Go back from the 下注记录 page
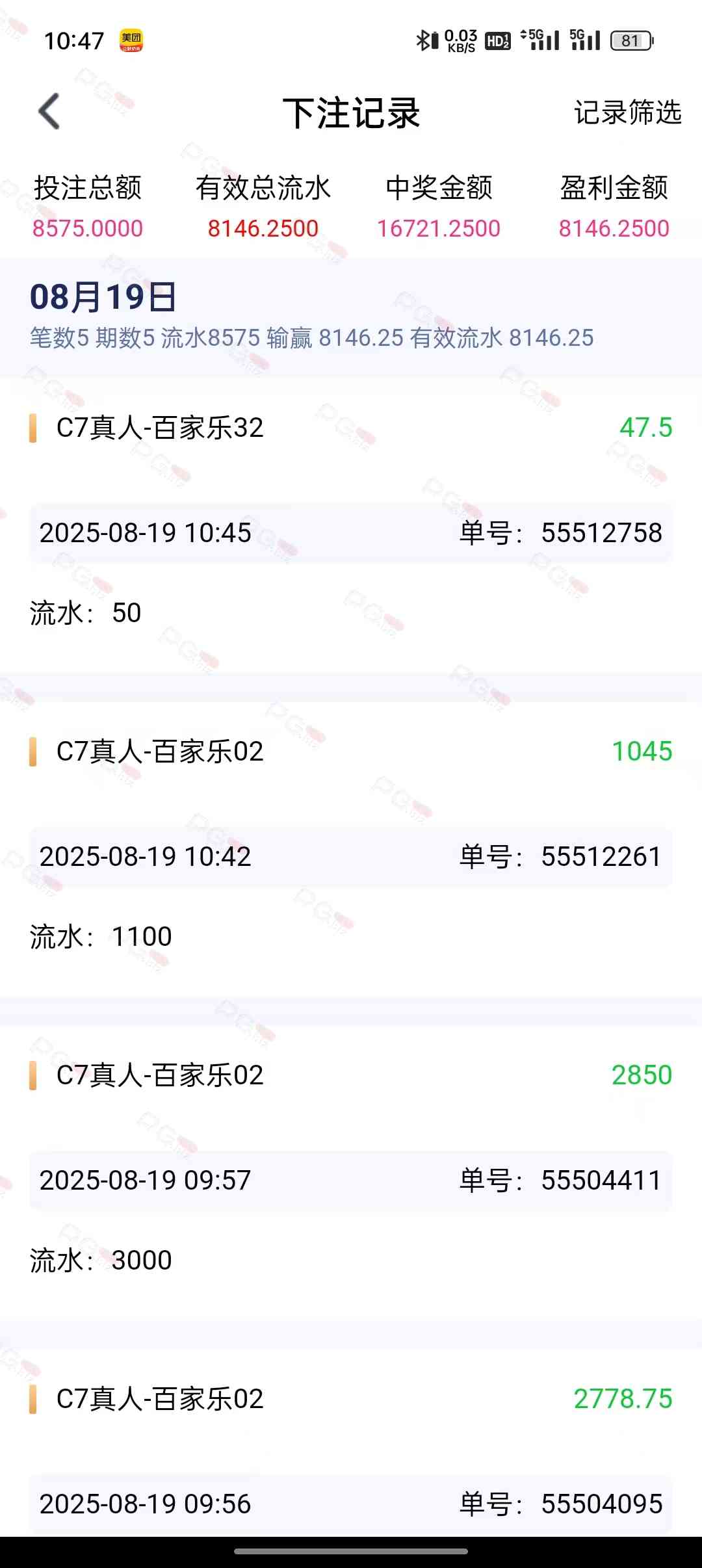The height and width of the screenshot is (1568, 702). click(49, 112)
